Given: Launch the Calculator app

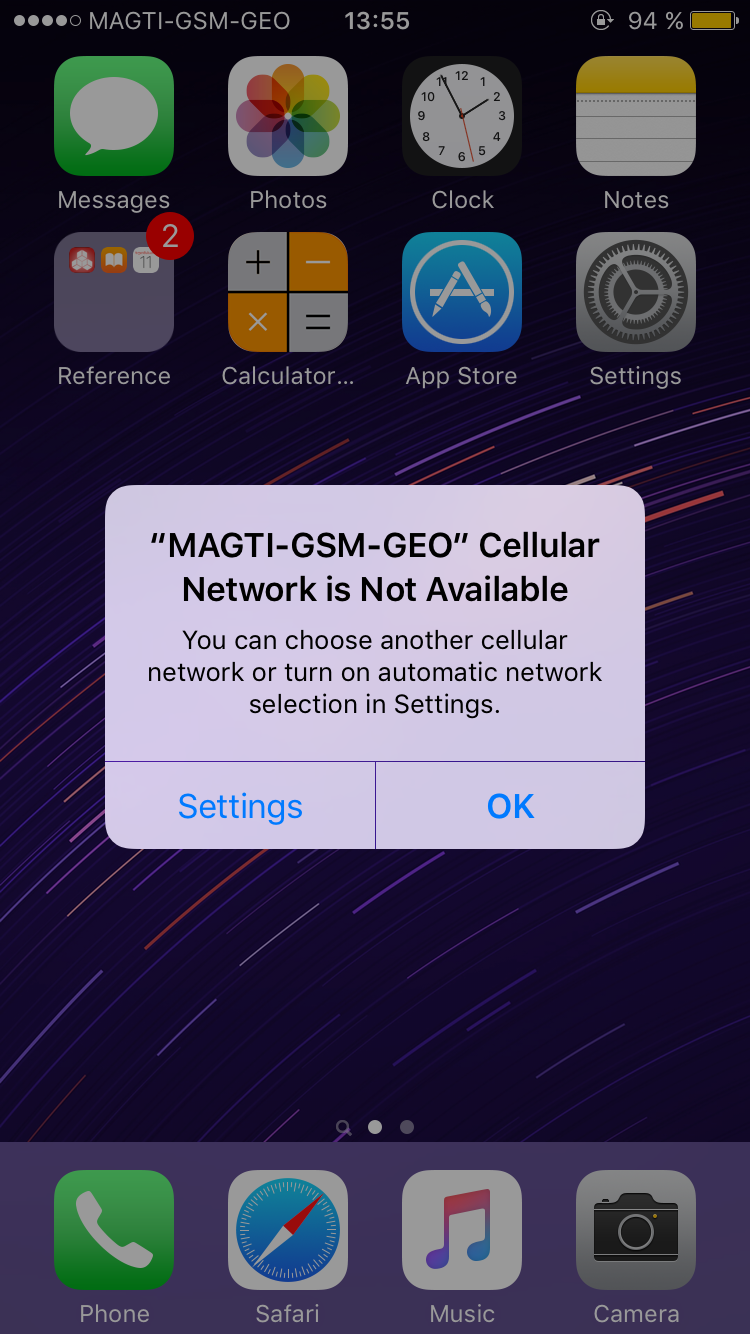Looking at the screenshot, I should coord(288,292).
